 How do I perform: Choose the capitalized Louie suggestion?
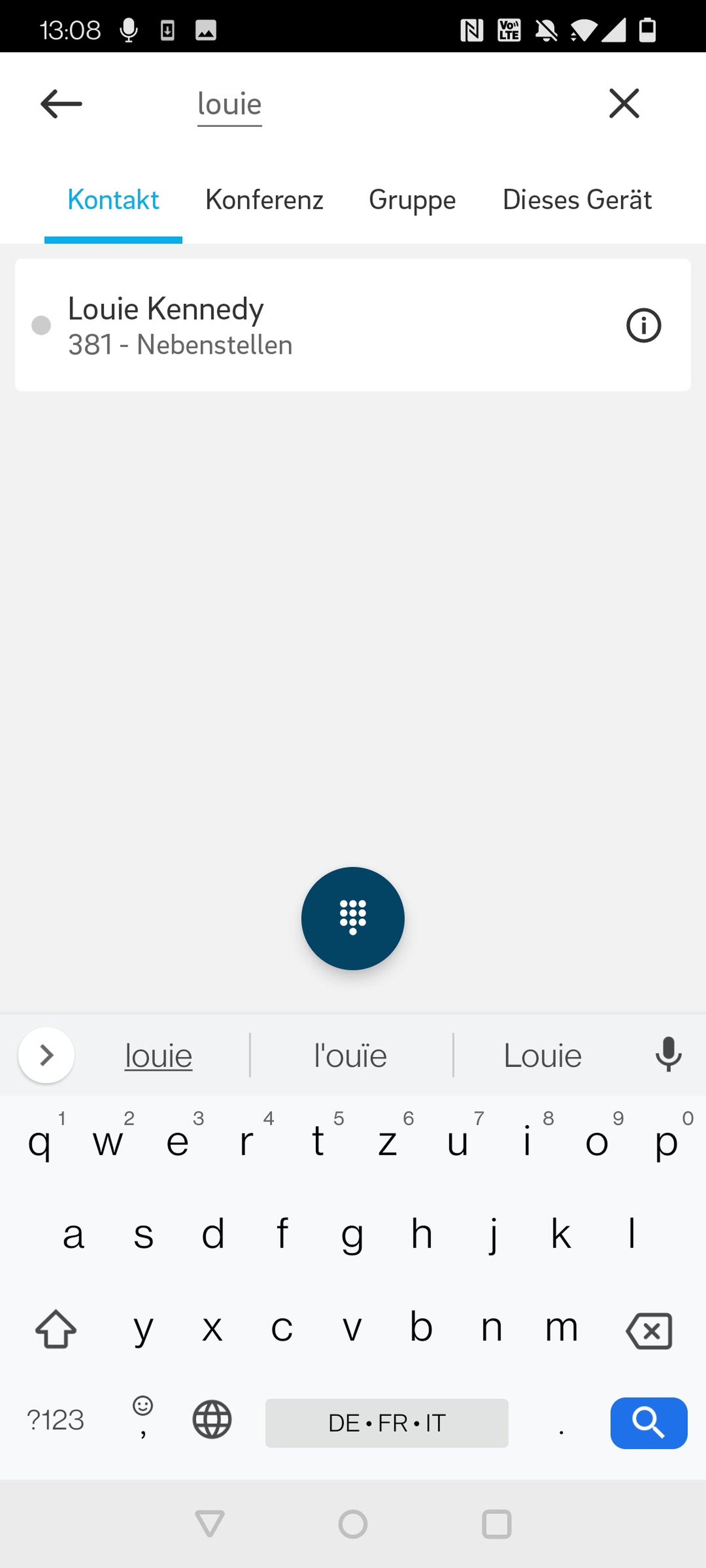click(x=542, y=1055)
